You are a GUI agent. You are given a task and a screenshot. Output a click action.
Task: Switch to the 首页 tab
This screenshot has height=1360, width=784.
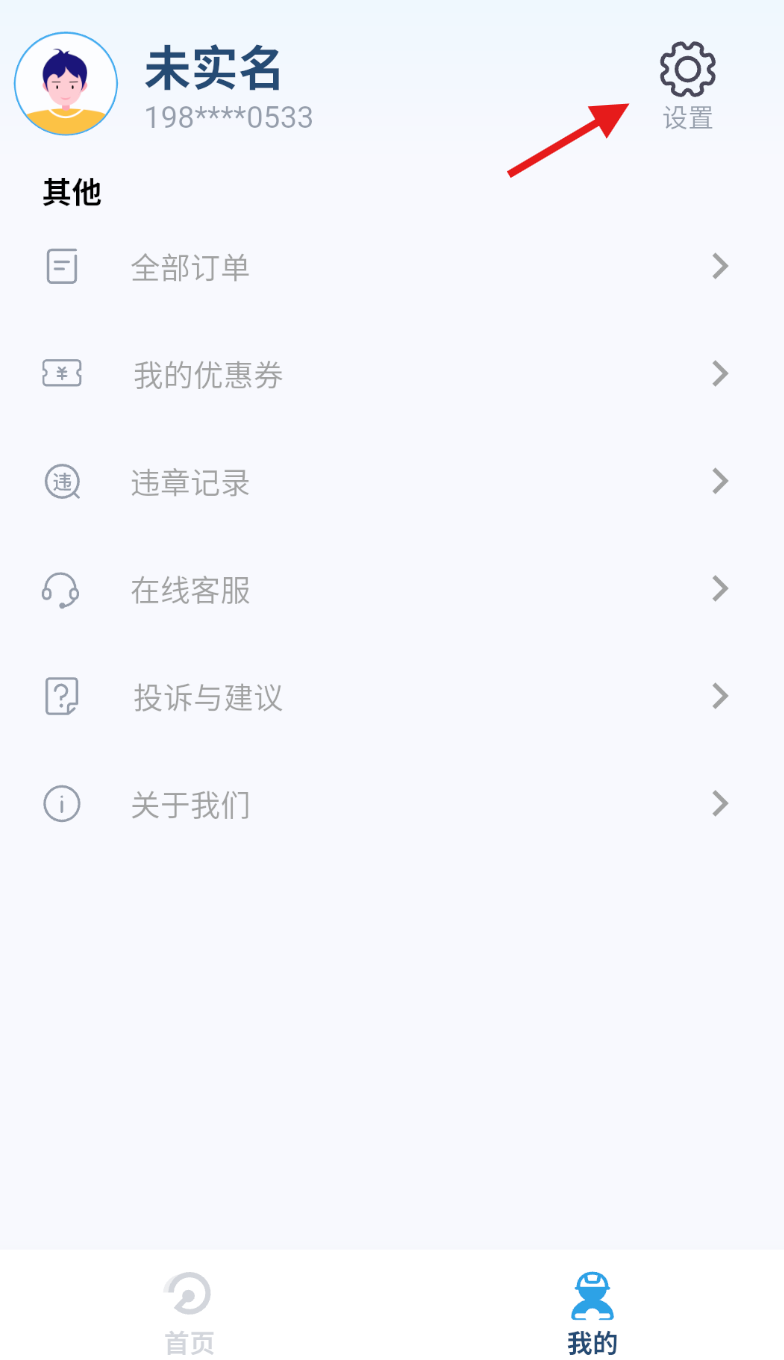[x=189, y=1311]
